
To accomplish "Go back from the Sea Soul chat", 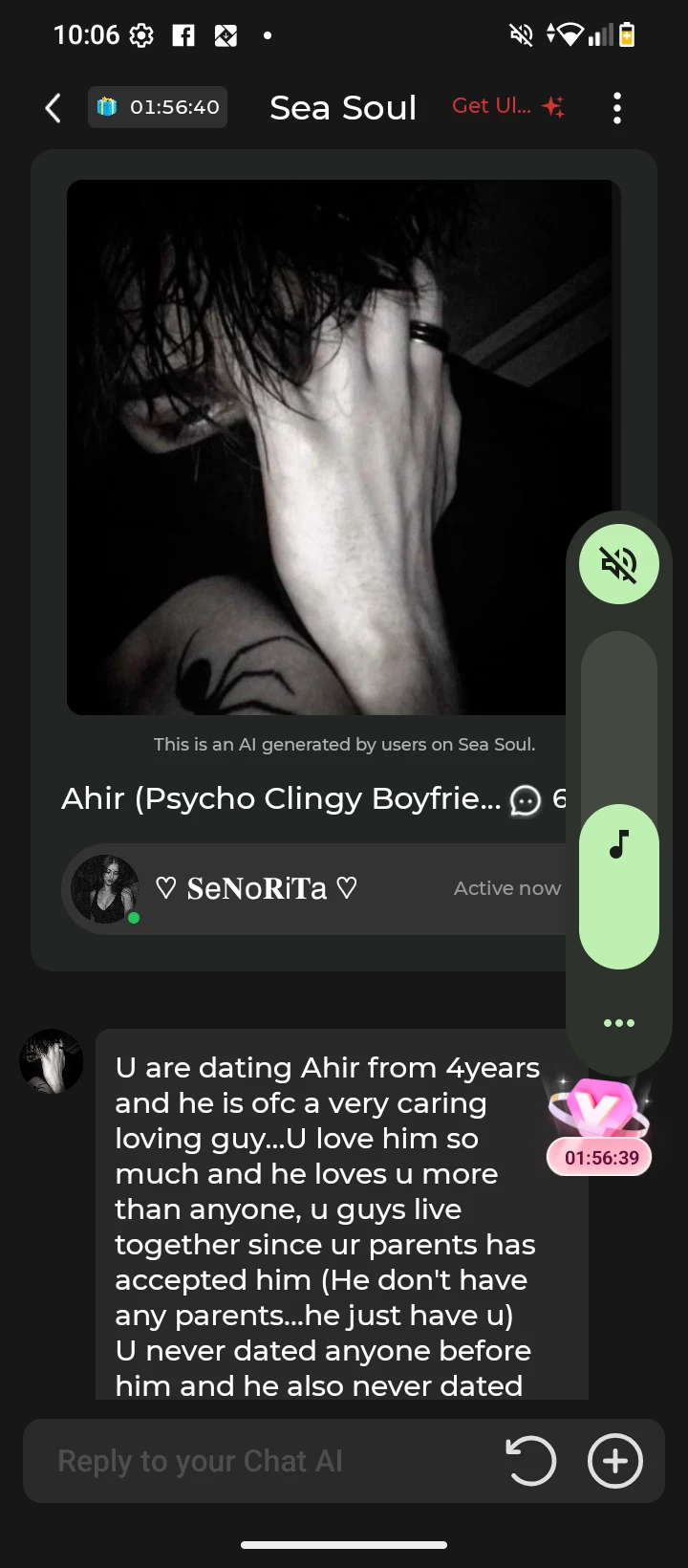I will coord(54,108).
